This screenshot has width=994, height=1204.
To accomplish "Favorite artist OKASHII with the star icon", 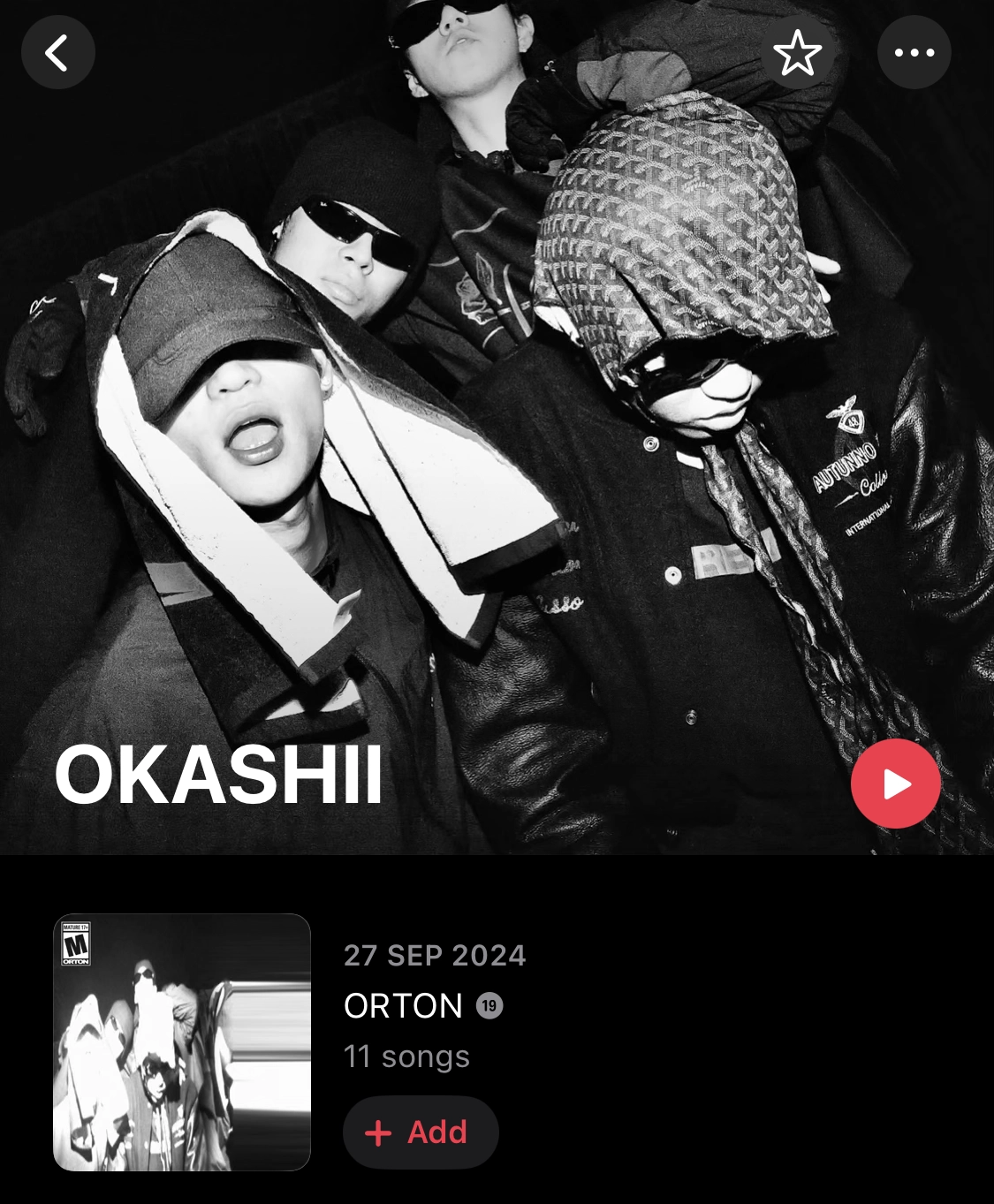I will click(797, 53).
